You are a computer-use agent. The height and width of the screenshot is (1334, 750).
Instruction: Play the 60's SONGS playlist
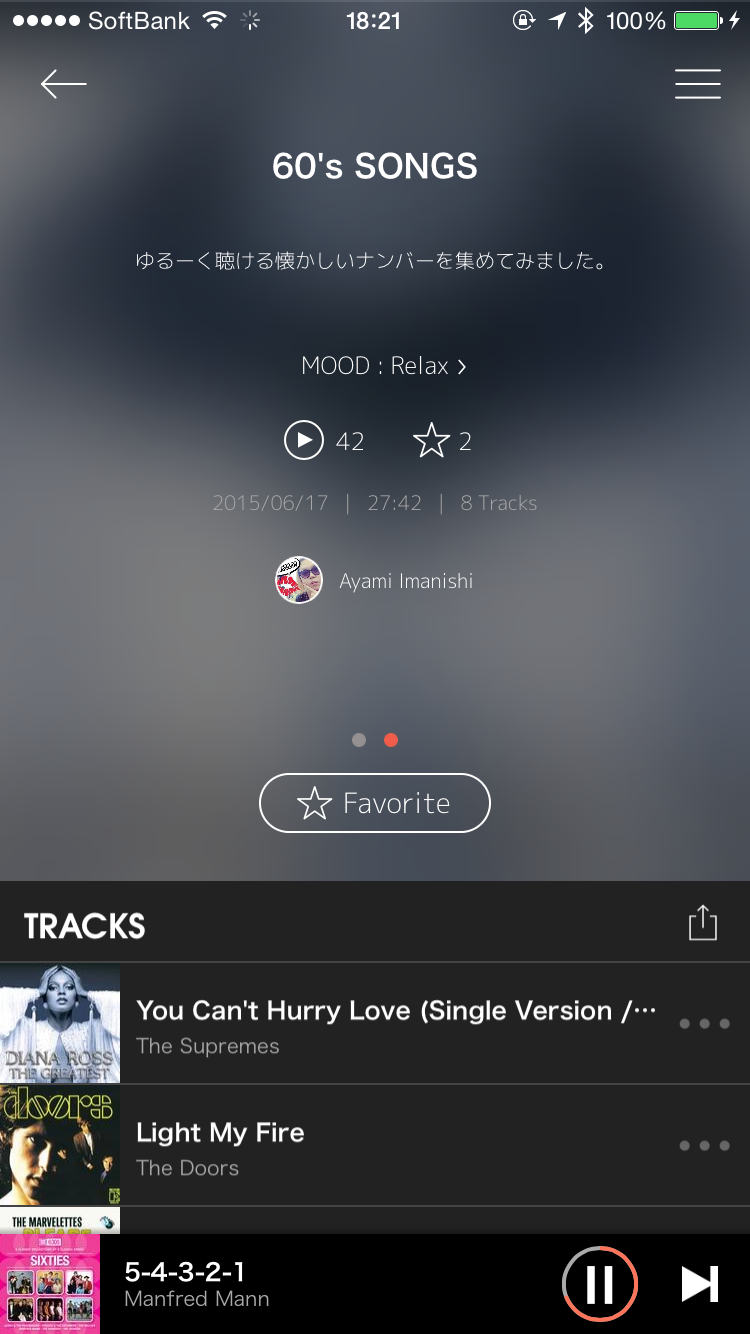pyautogui.click(x=304, y=440)
